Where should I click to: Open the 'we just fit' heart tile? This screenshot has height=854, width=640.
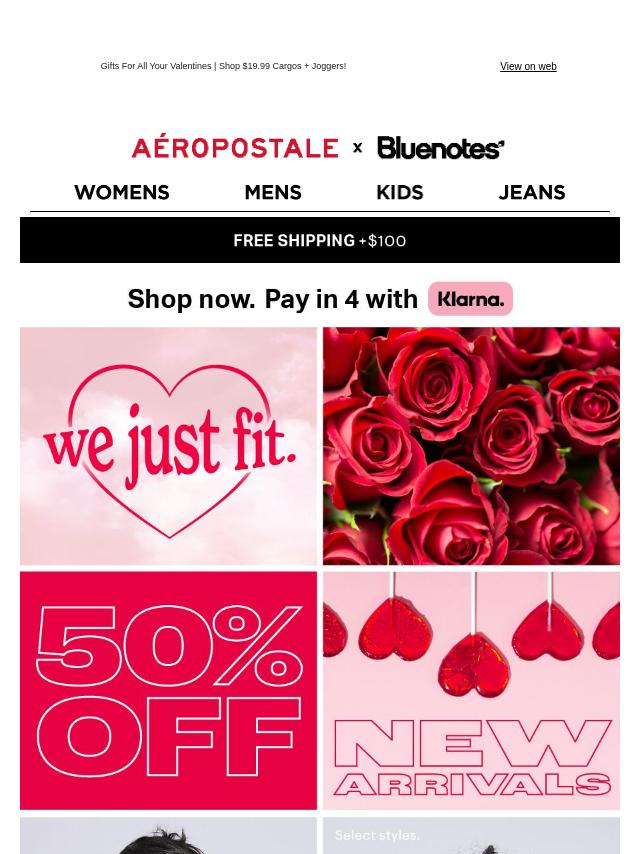[168, 446]
